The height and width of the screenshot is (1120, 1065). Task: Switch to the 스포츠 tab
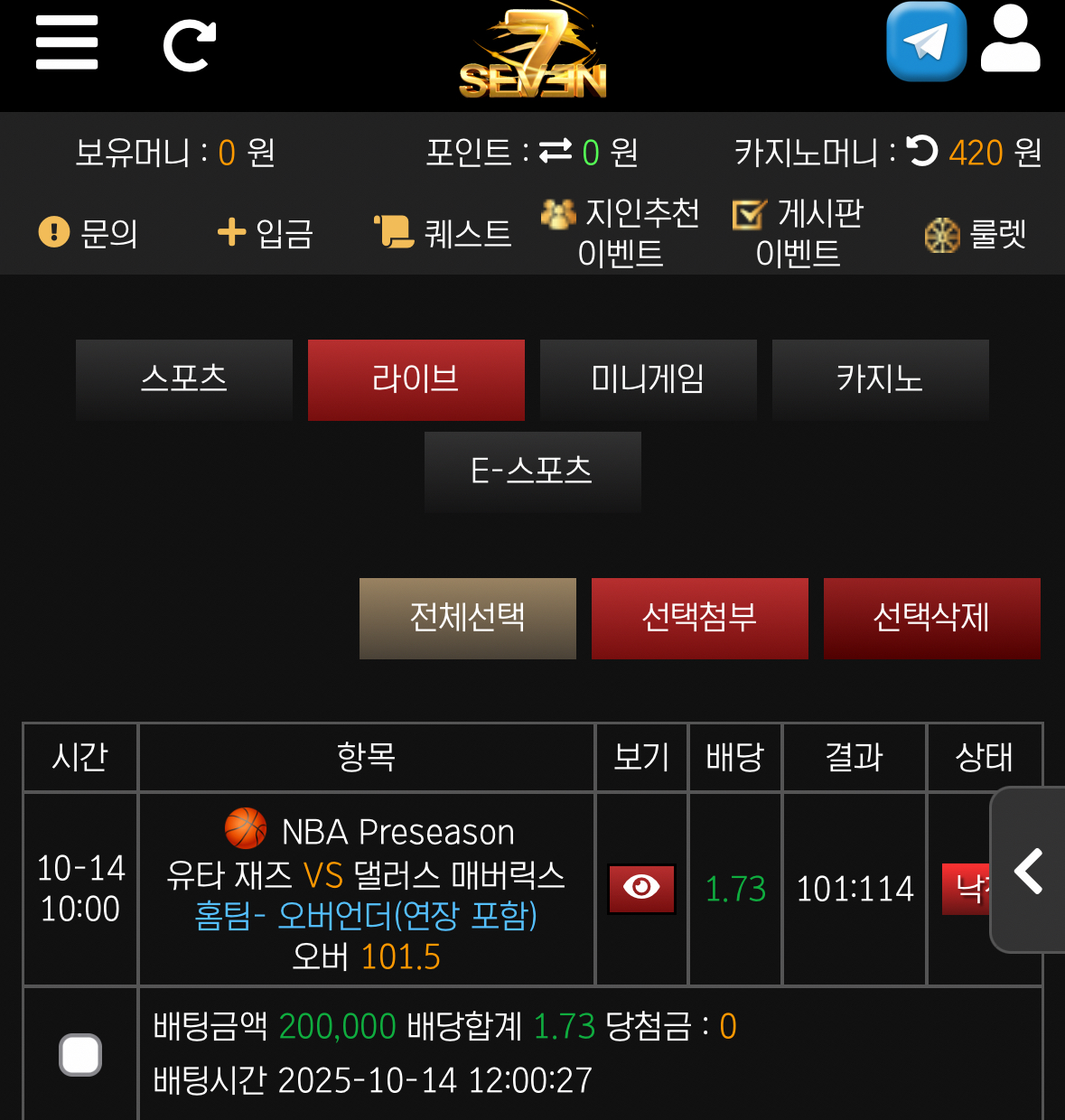184,379
